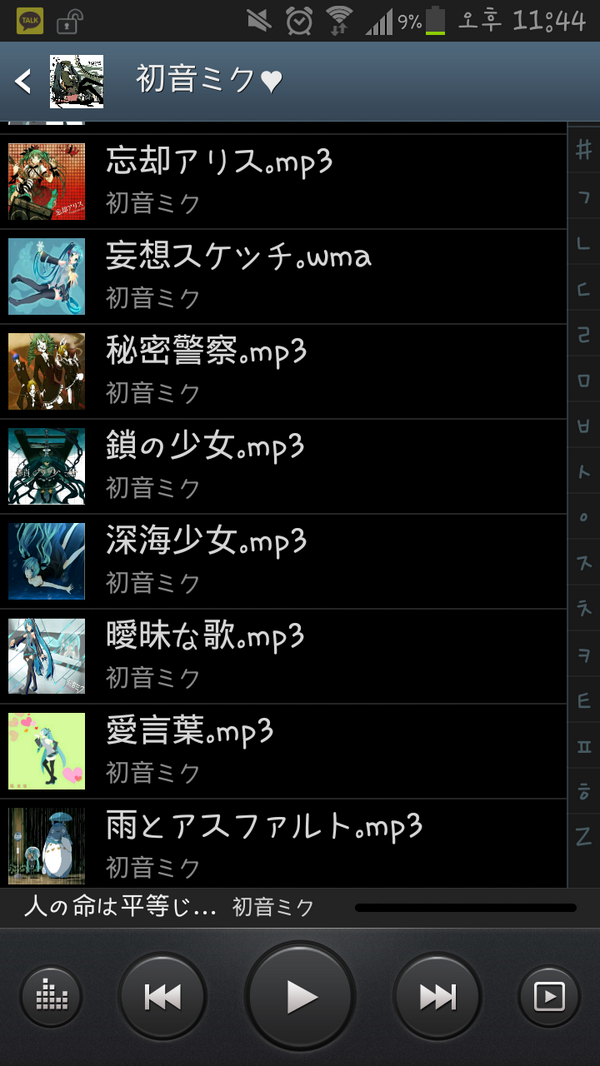Select 鎖の少女.mp3 track
600x1066 pixels.
pos(283,467)
